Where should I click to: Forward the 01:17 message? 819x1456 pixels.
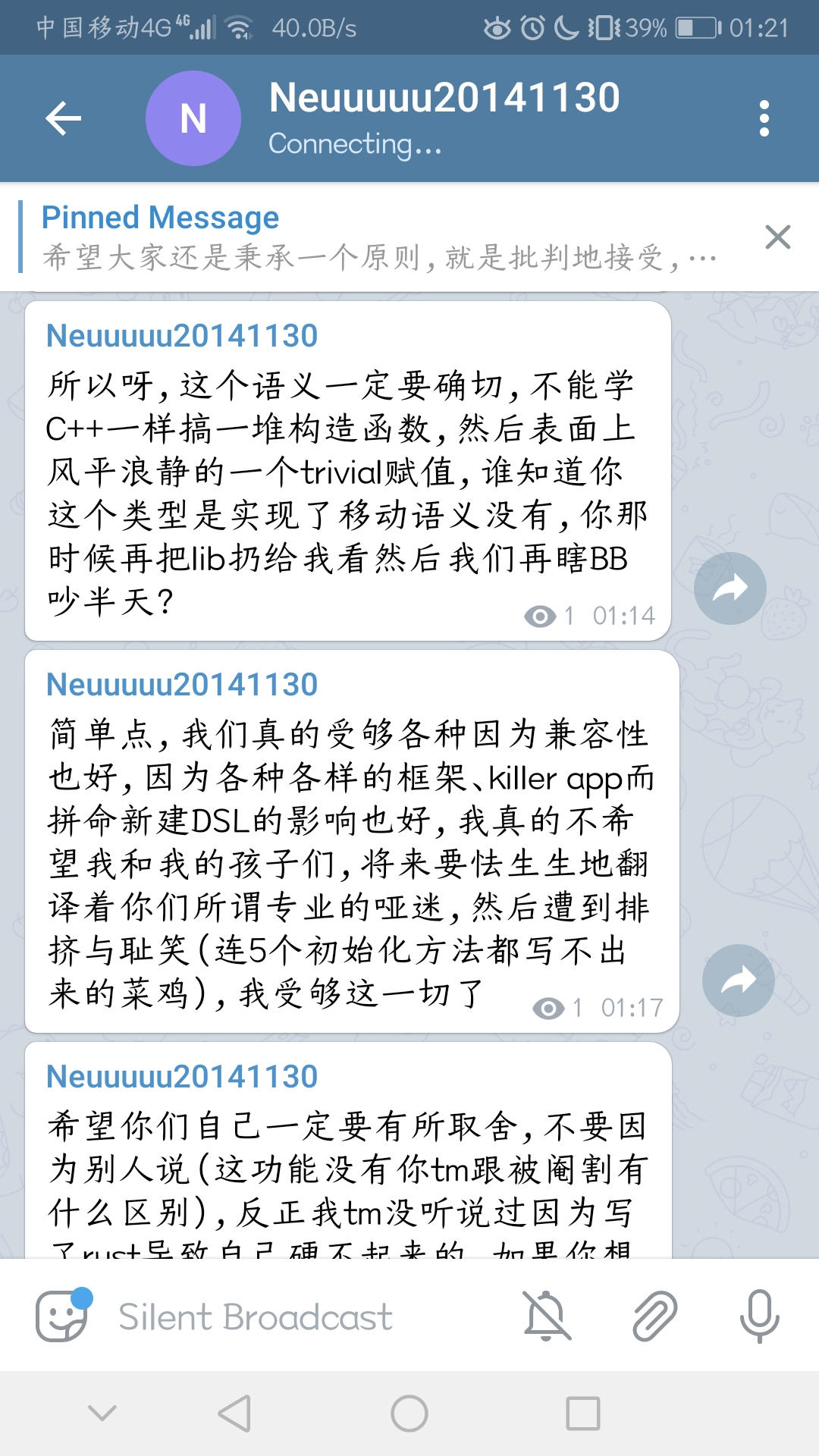click(x=738, y=981)
